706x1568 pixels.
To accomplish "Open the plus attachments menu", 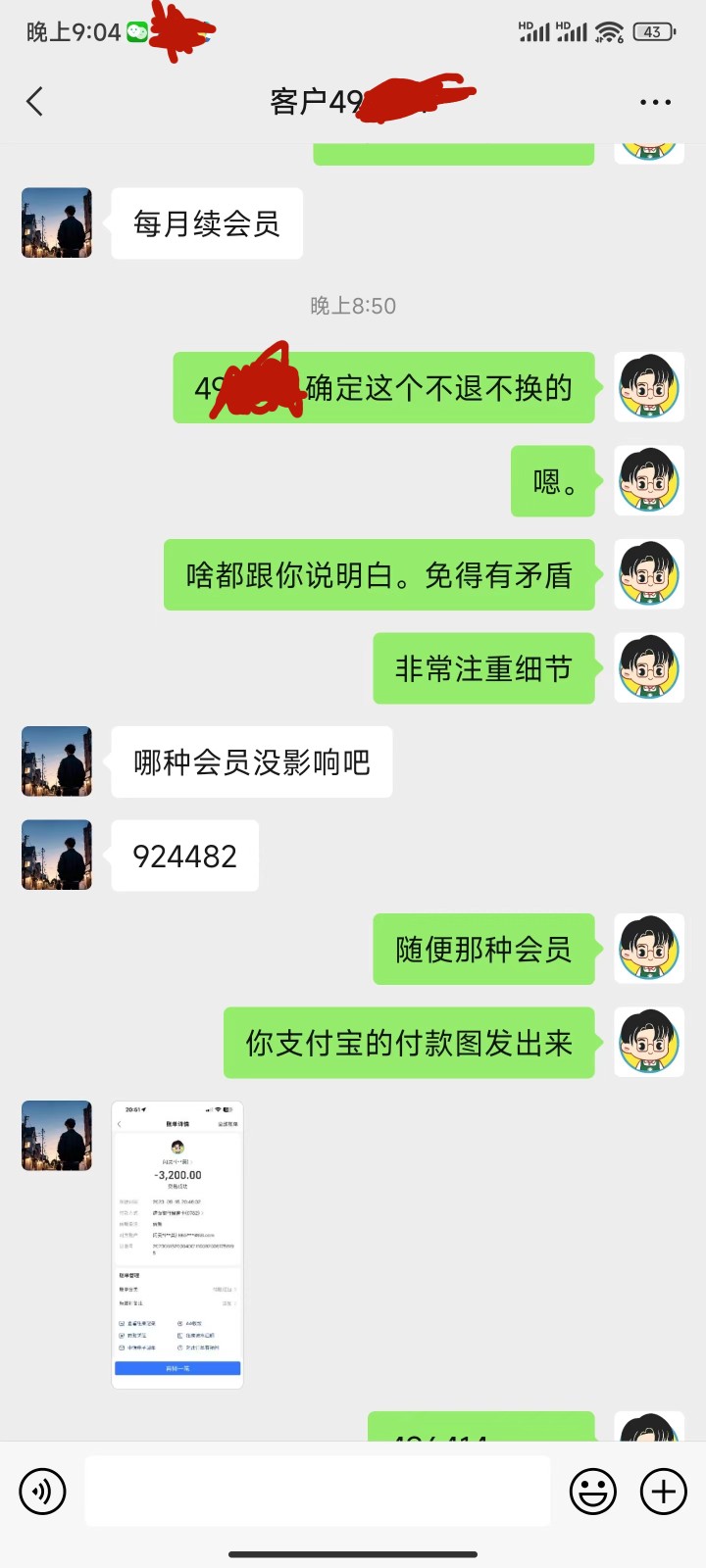I will pyautogui.click(x=664, y=1492).
